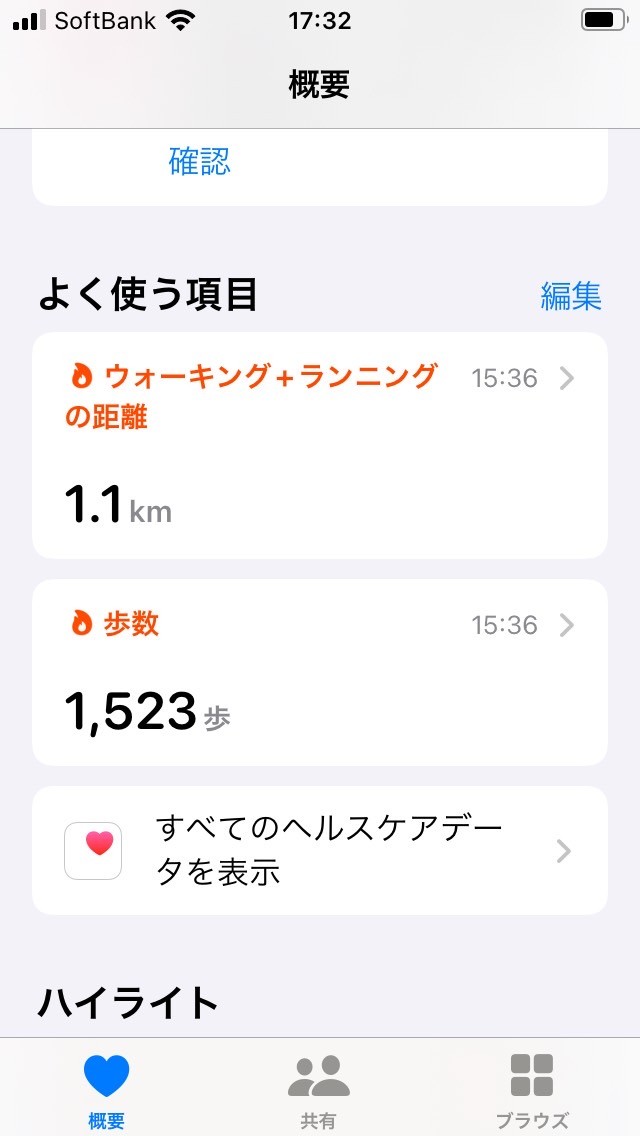640x1136 pixels.
Task: Open すべてのヘルスケアデータを表示 row
Action: coord(320,850)
